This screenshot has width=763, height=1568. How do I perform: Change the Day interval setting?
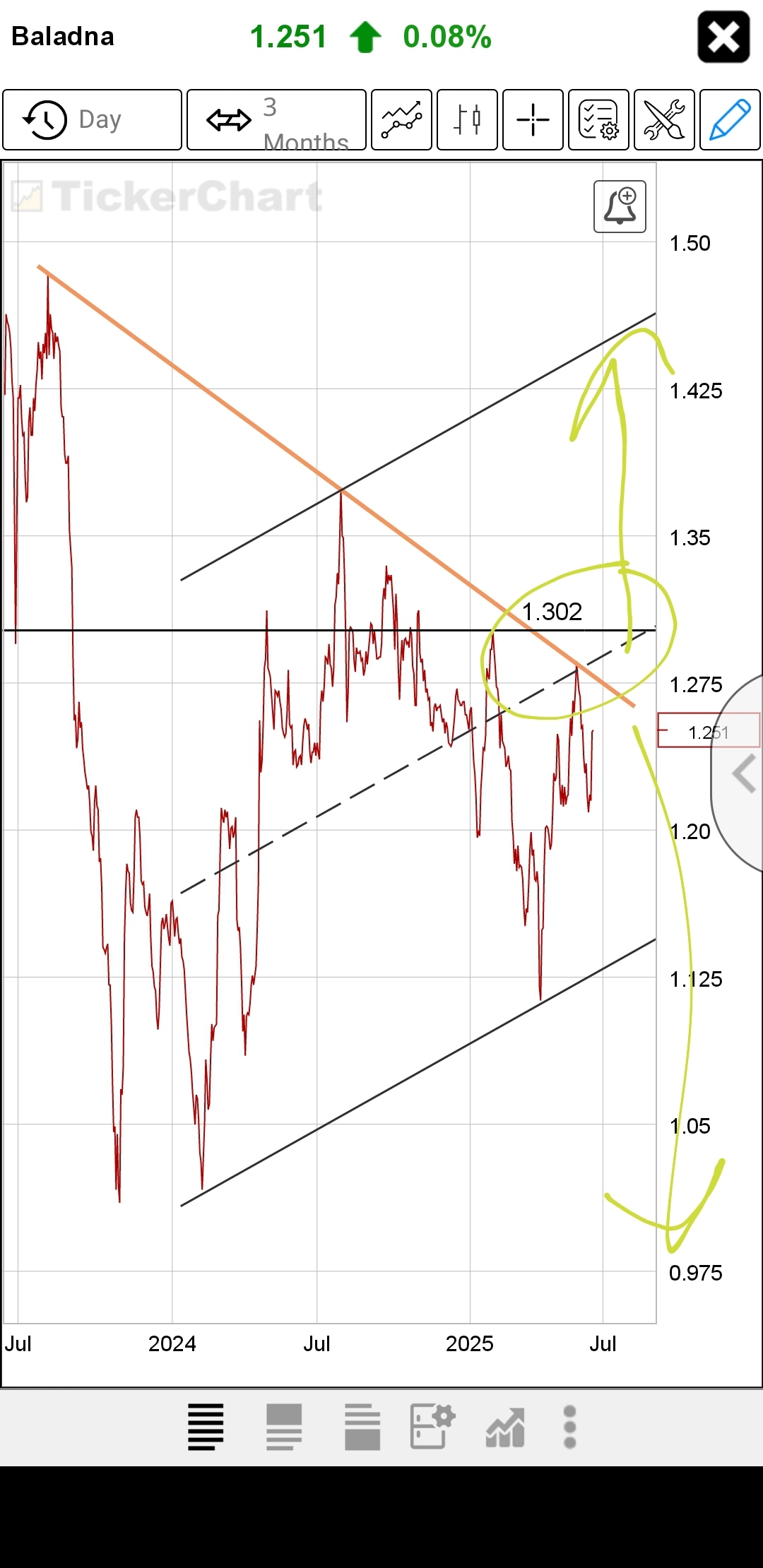point(92,119)
